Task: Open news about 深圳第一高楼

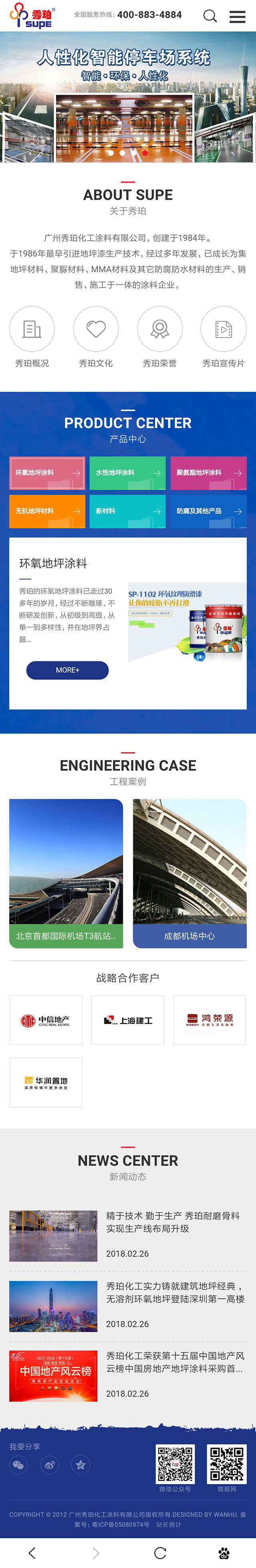Action: pos(175,1292)
